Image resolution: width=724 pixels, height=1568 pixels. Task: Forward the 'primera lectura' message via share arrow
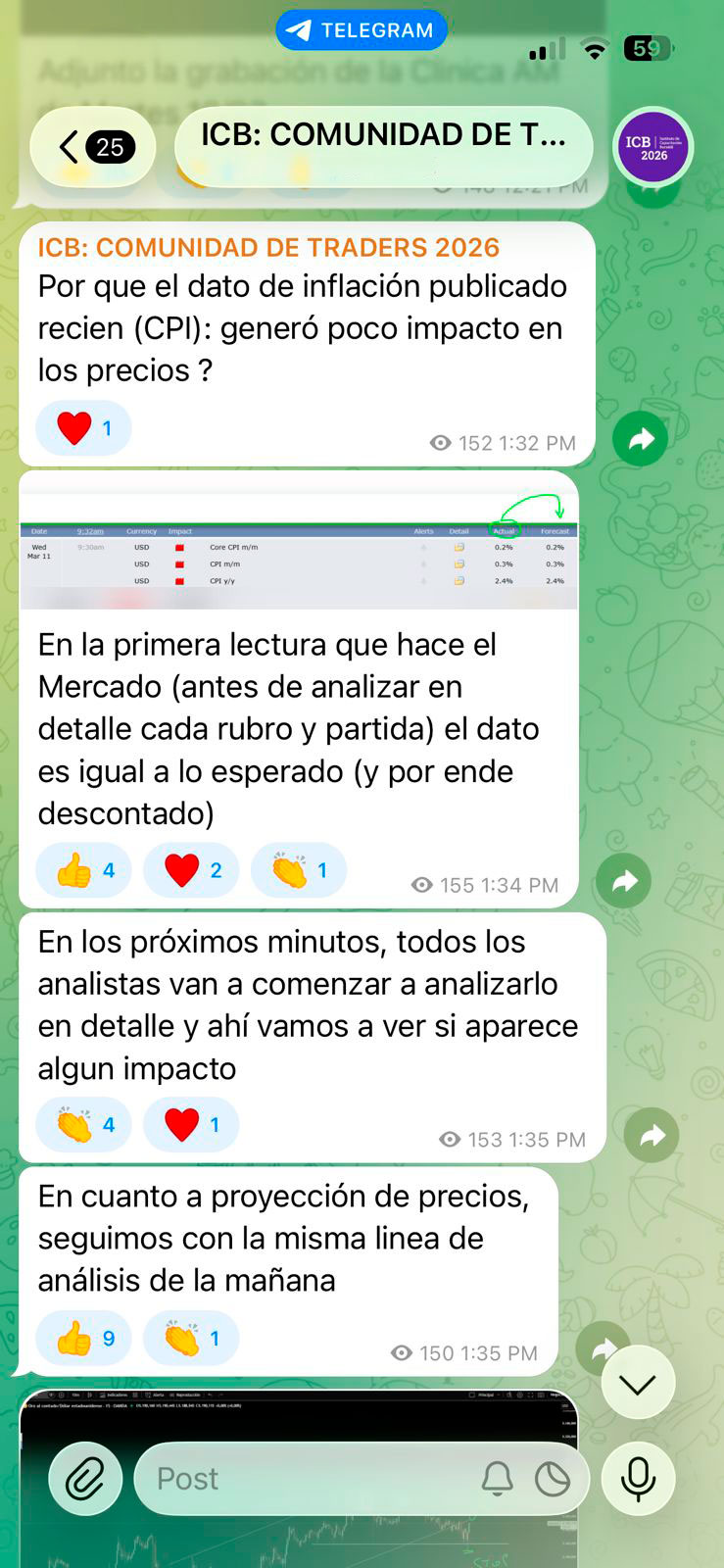tap(626, 880)
